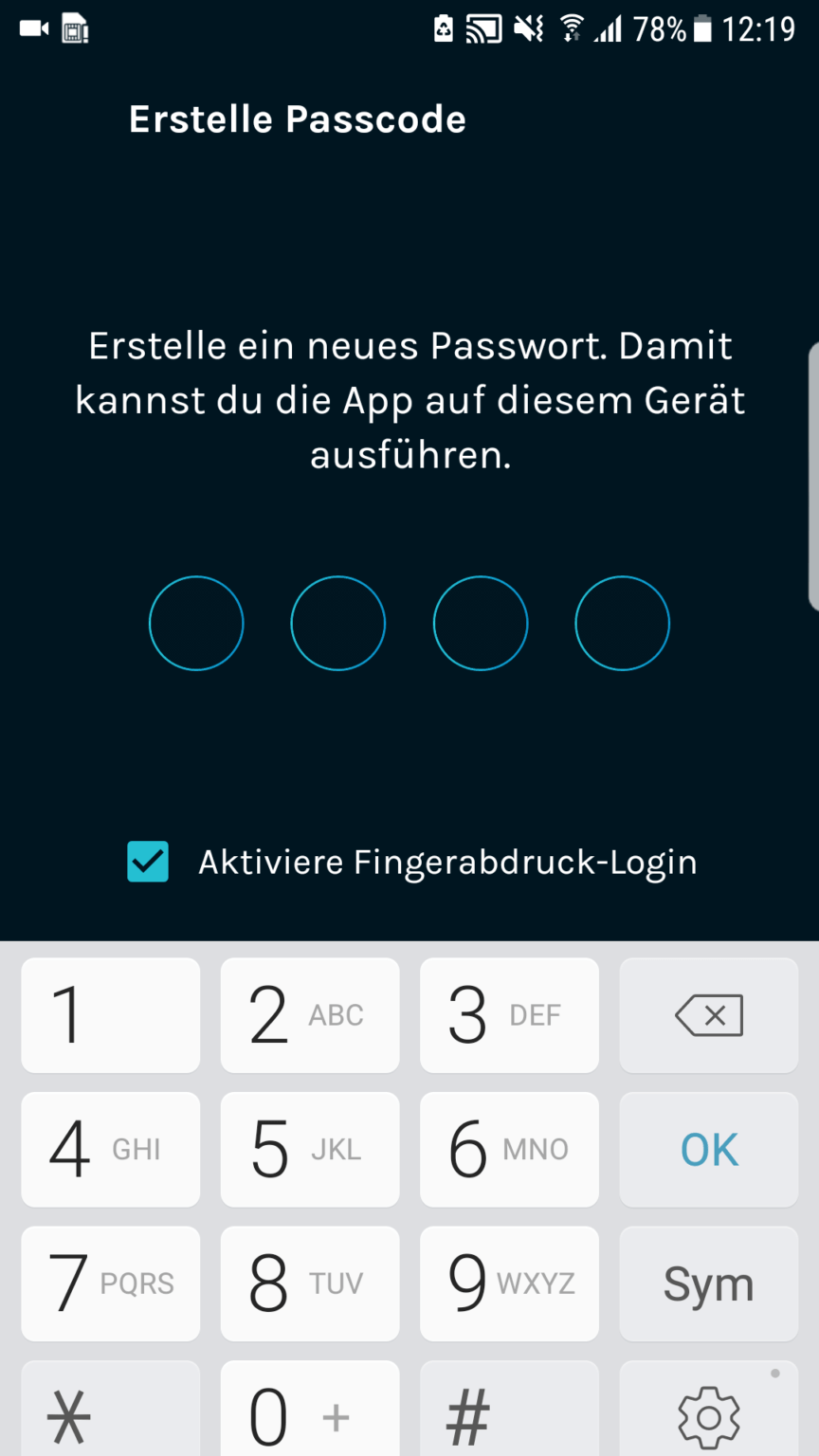
Task: Tap the 5 JKL key
Action: 310,1150
